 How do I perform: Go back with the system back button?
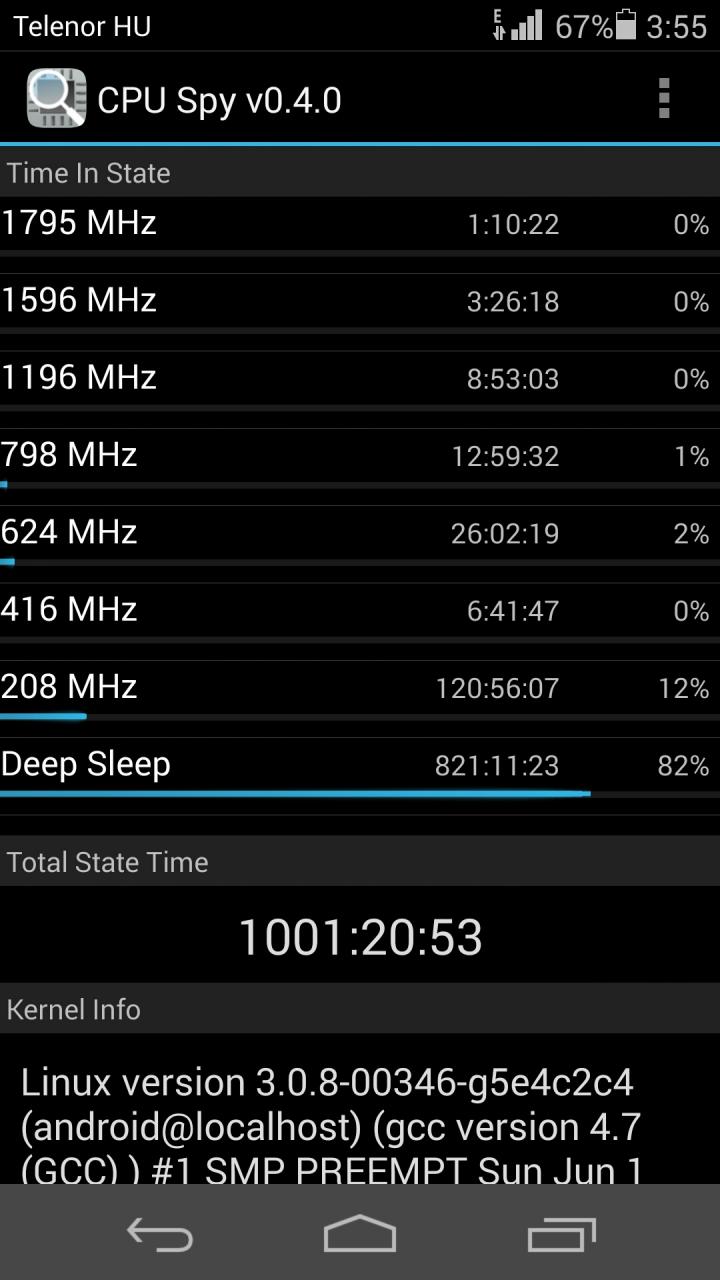point(160,1235)
